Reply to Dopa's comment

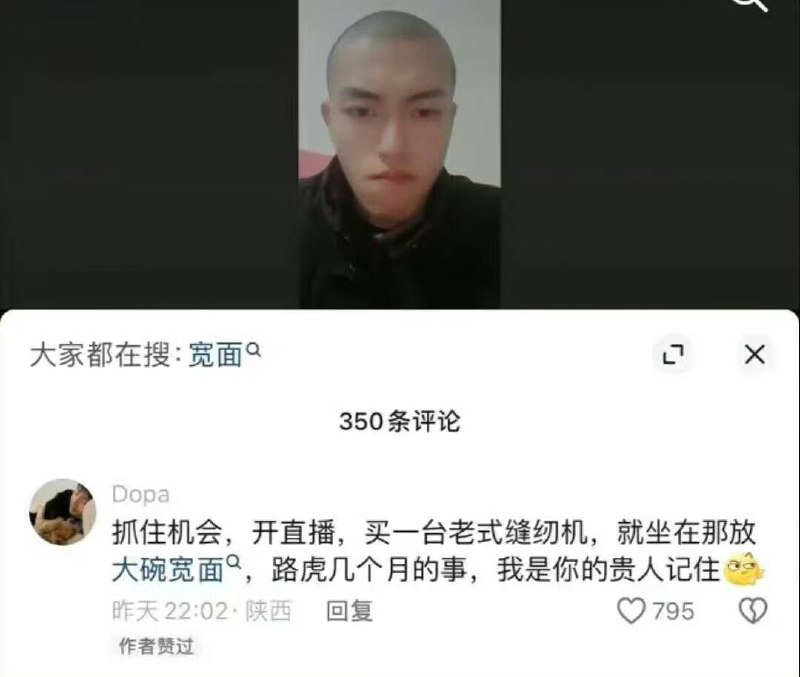click(x=350, y=611)
